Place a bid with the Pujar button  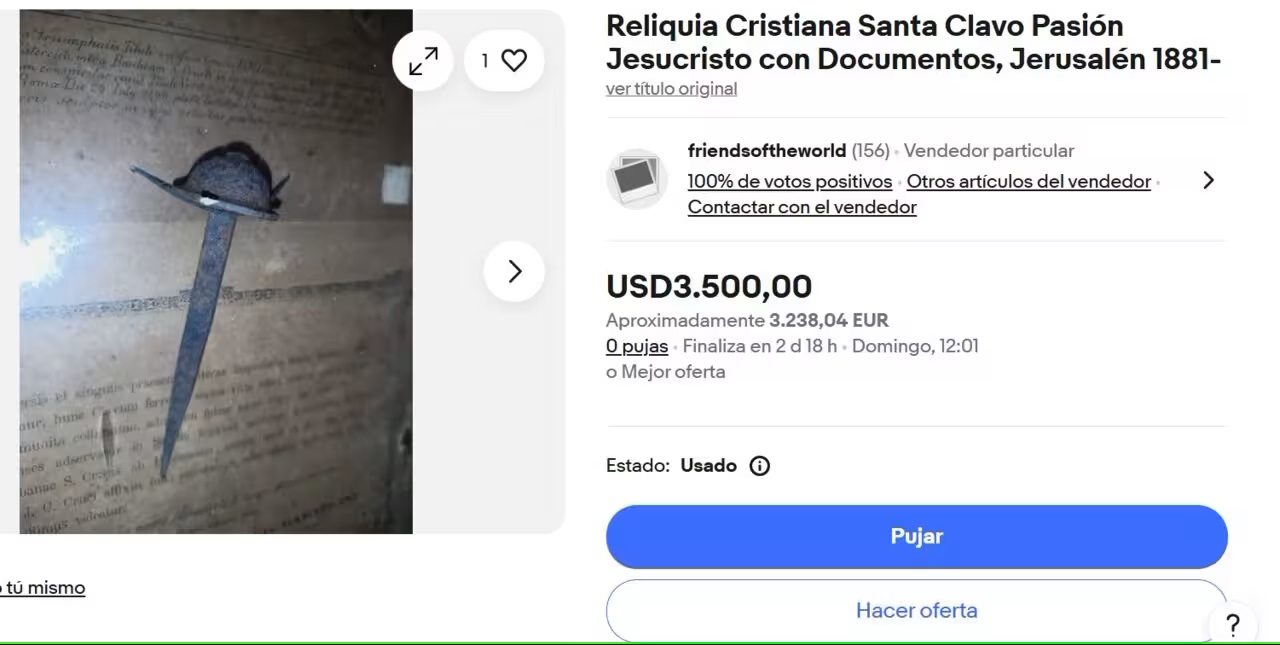[916, 536]
